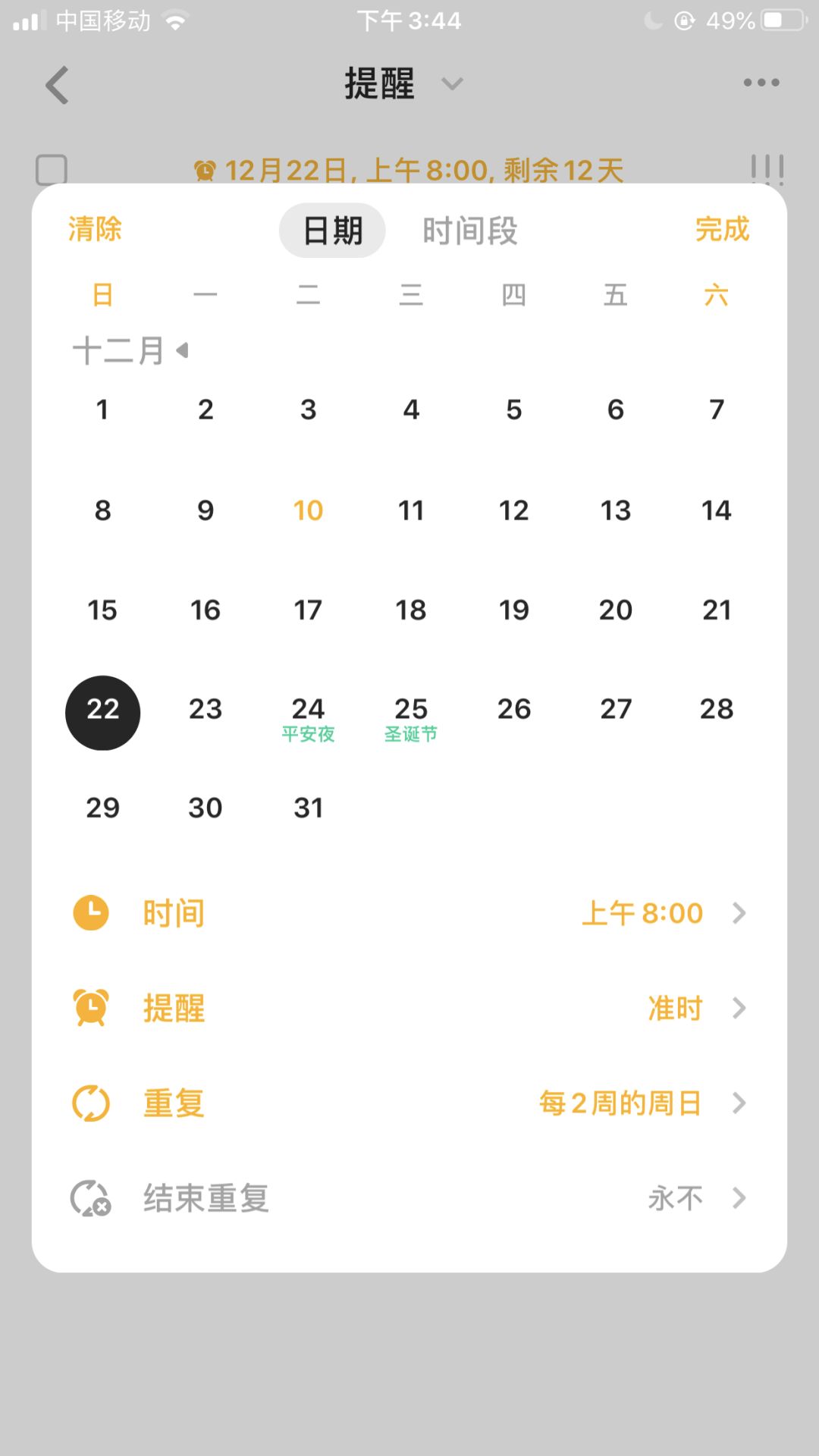Tap December 22, the selected date
Screen dimensions: 819x1456
[102, 712]
